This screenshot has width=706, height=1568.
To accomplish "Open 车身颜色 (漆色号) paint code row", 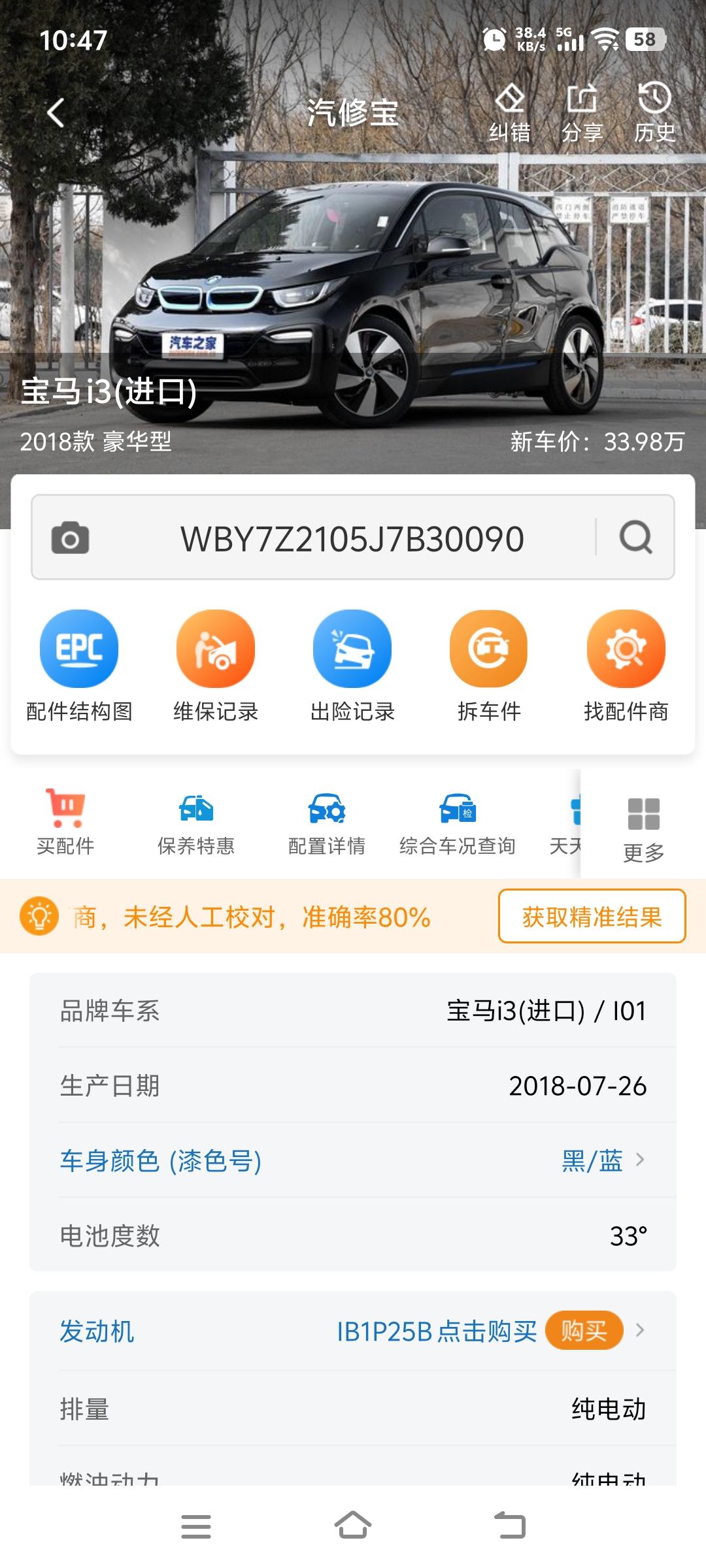I will pos(353,1161).
